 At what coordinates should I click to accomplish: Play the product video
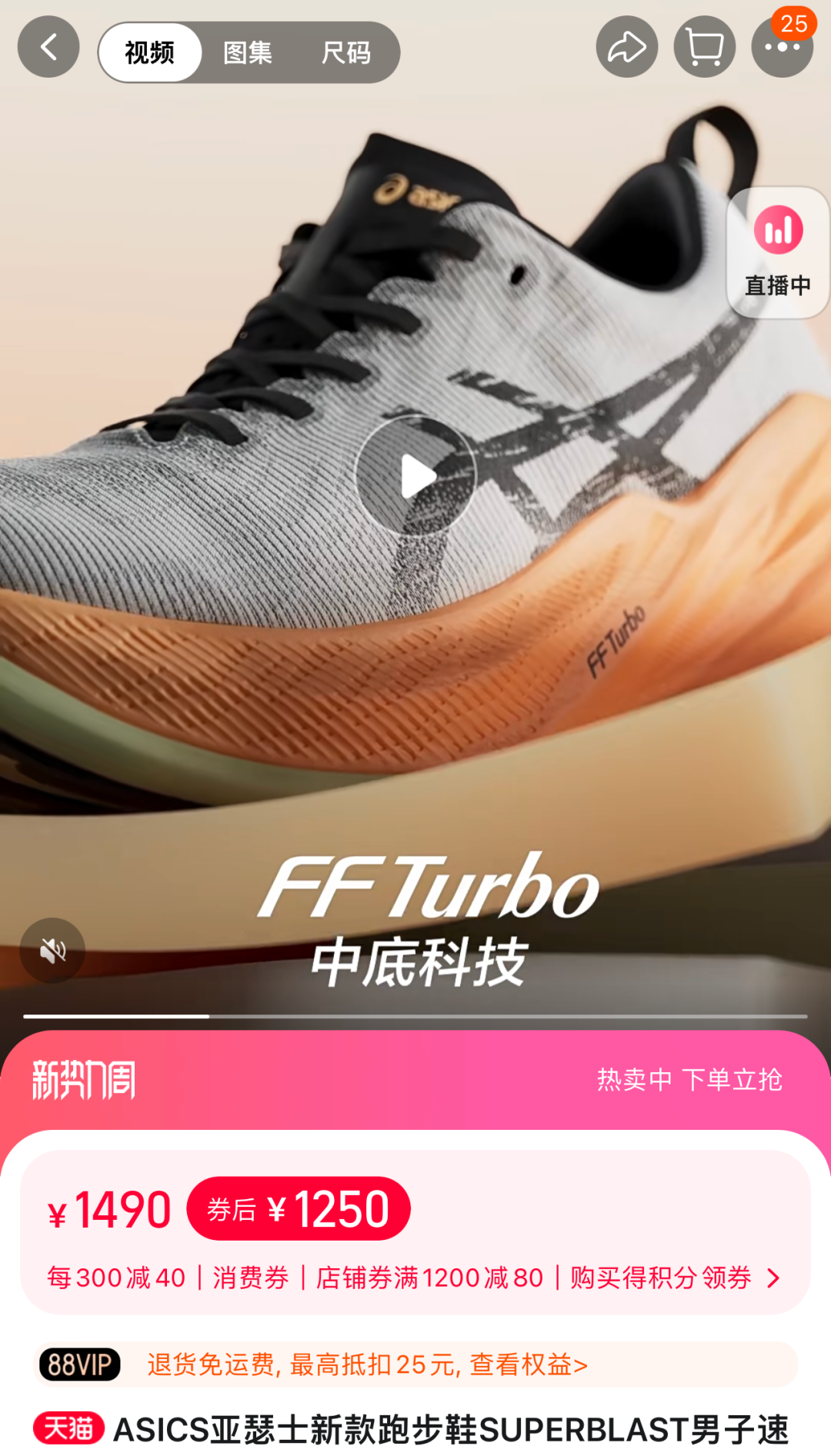coord(416,476)
